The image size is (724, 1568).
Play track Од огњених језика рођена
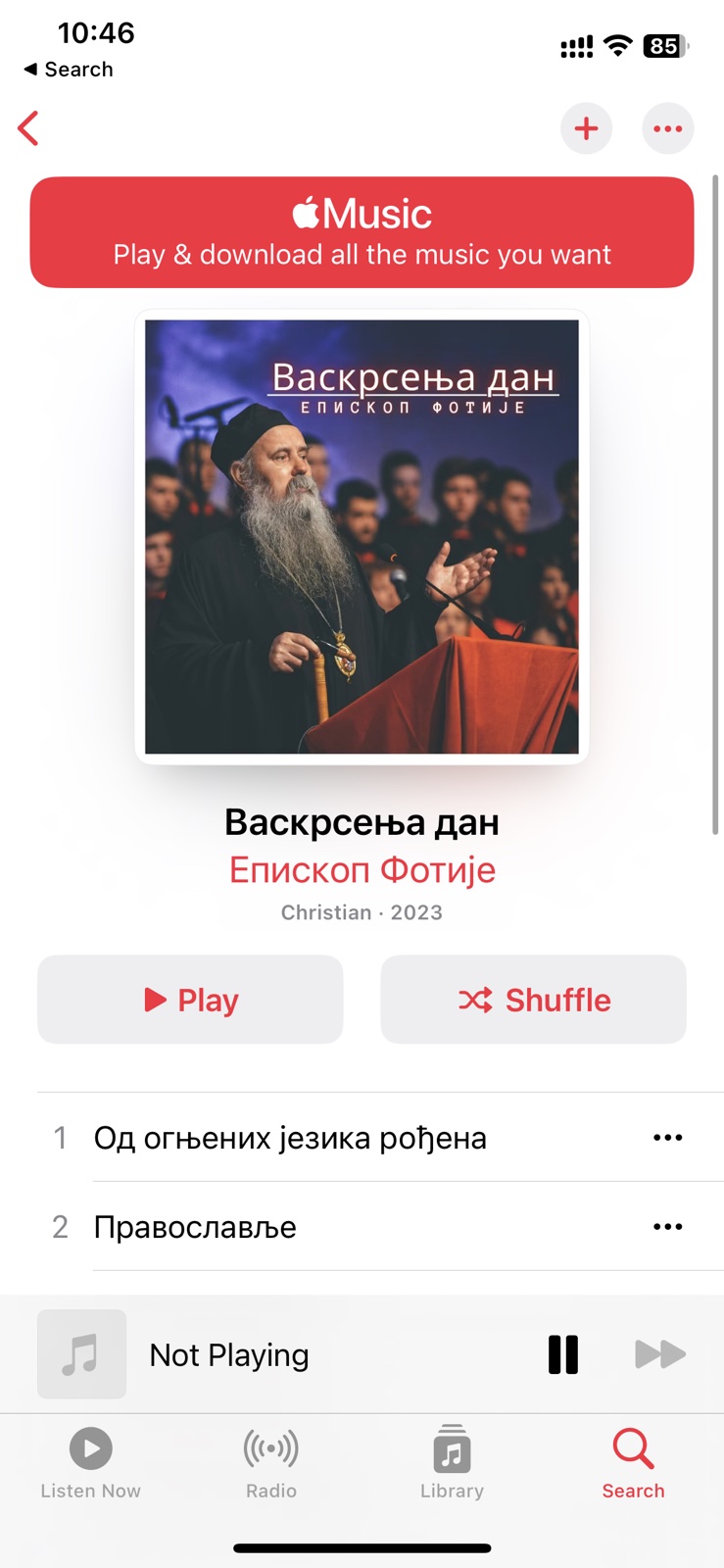290,1138
